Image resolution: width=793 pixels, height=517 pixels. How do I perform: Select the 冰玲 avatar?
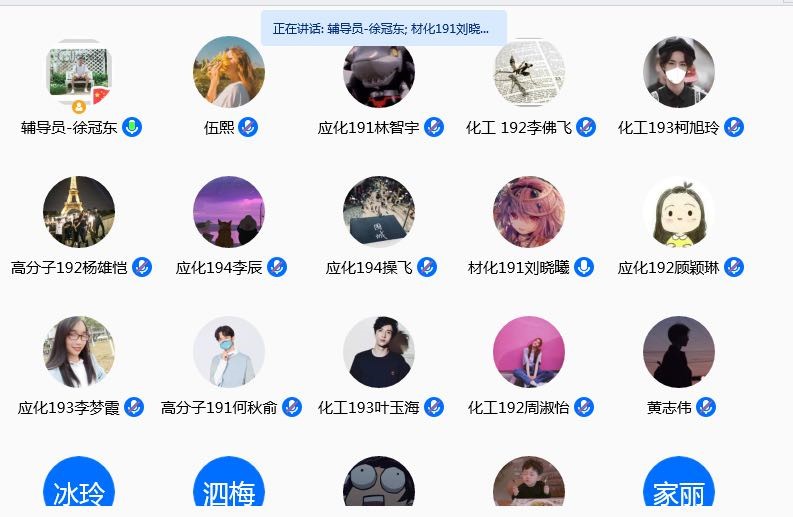tap(79, 488)
